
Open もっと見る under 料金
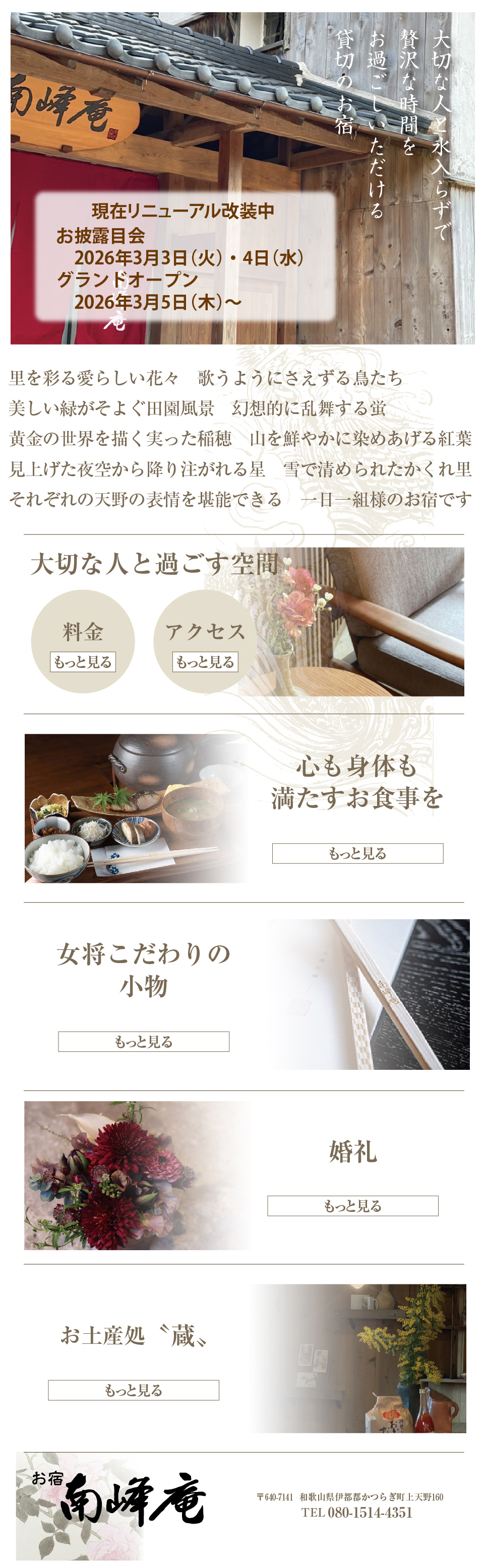click(83, 662)
